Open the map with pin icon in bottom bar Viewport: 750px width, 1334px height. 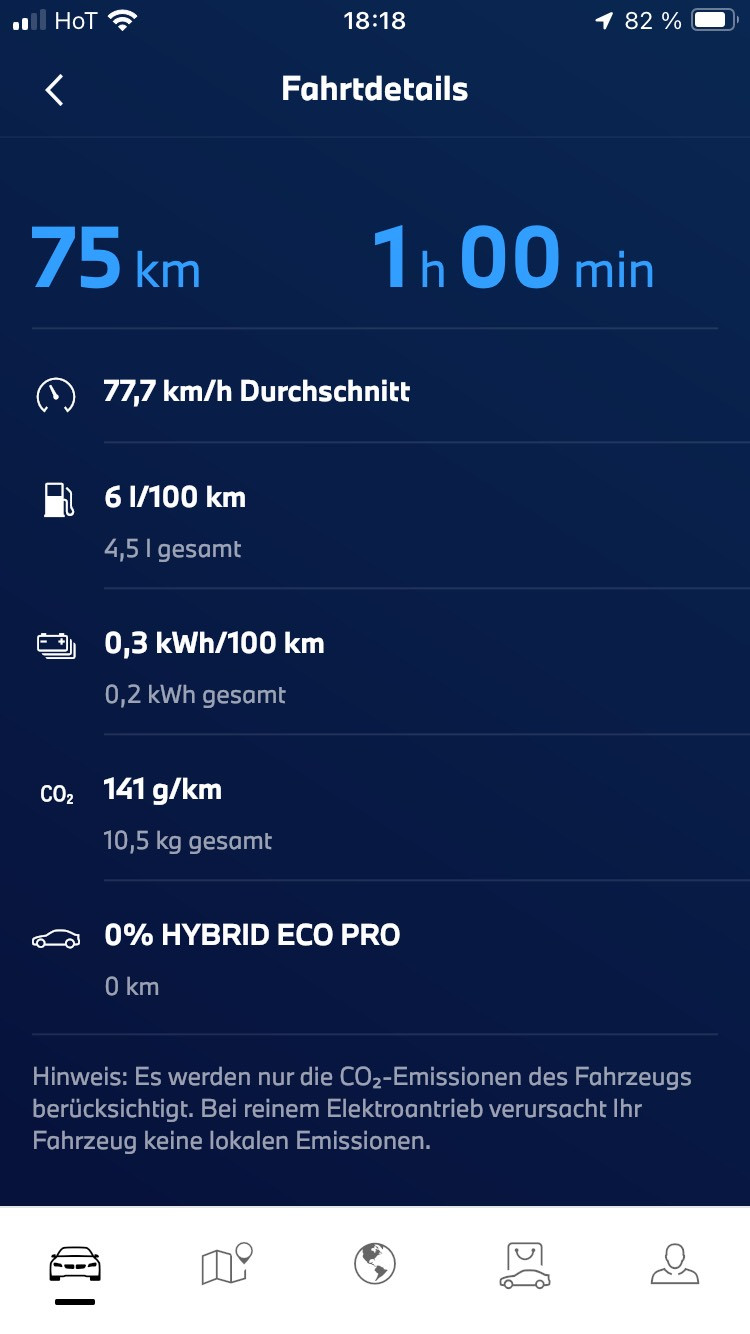tap(225, 1264)
